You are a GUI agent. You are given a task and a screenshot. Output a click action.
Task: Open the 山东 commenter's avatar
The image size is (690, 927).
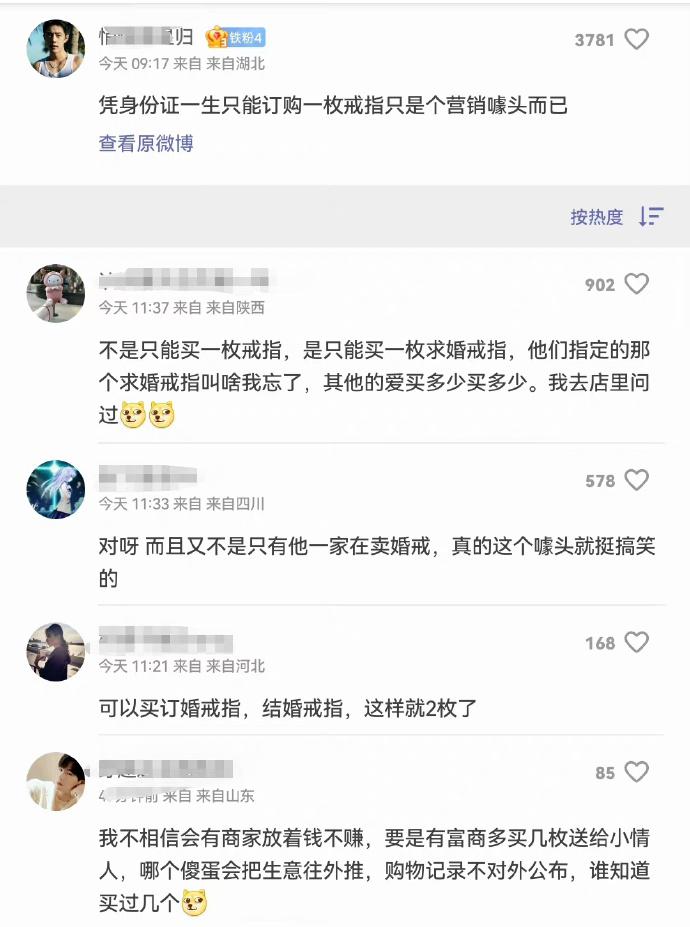point(55,781)
